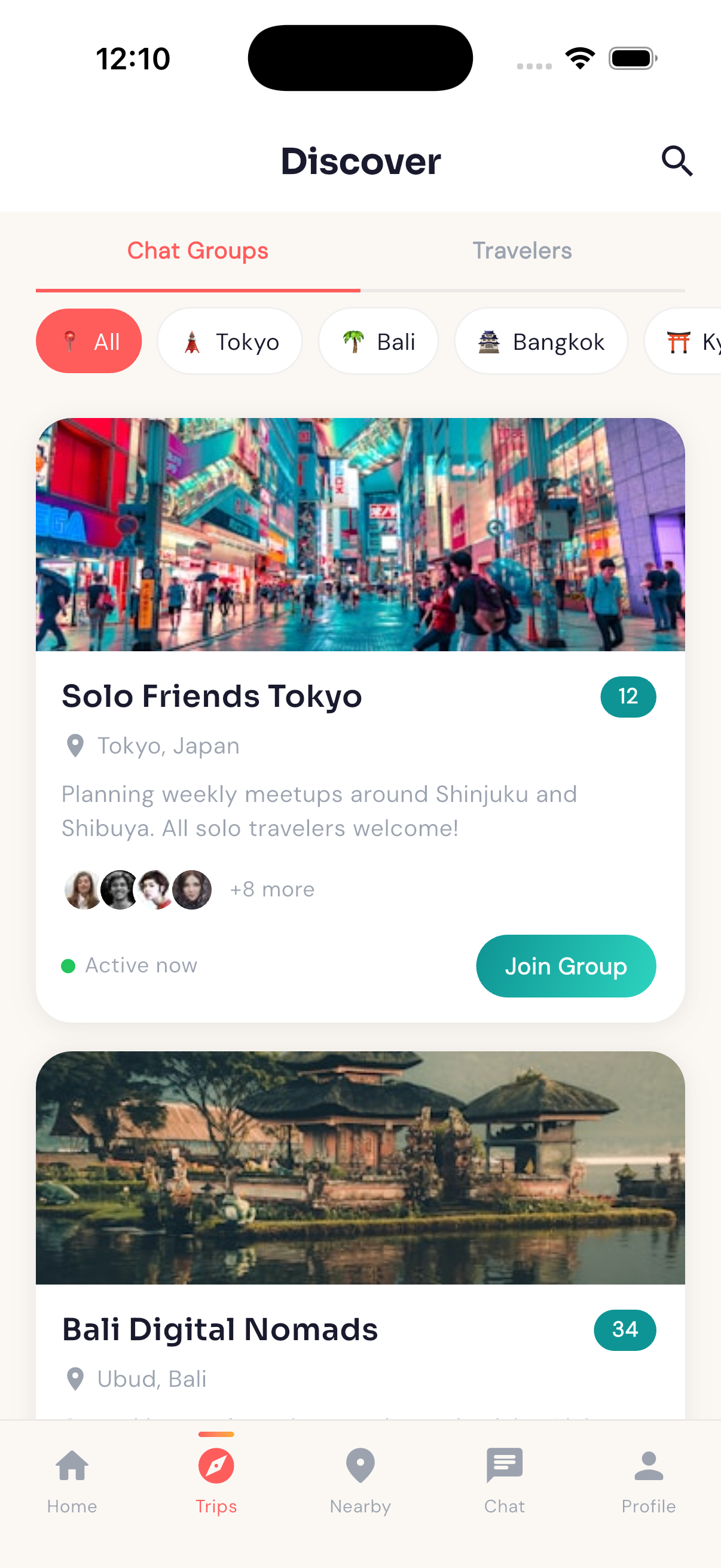
Task: Open the 12 member count badge
Action: pos(628,696)
